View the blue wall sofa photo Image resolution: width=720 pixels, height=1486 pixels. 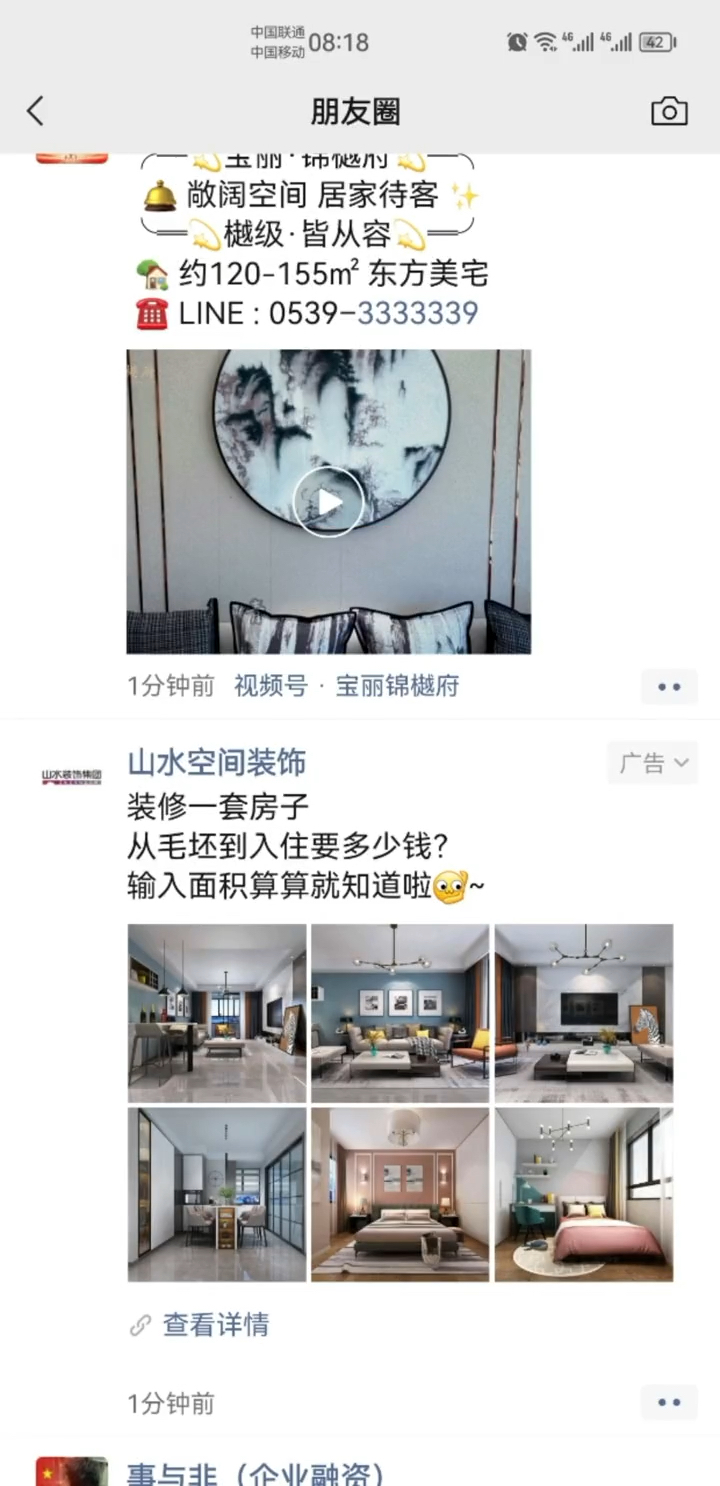[x=400, y=1012]
